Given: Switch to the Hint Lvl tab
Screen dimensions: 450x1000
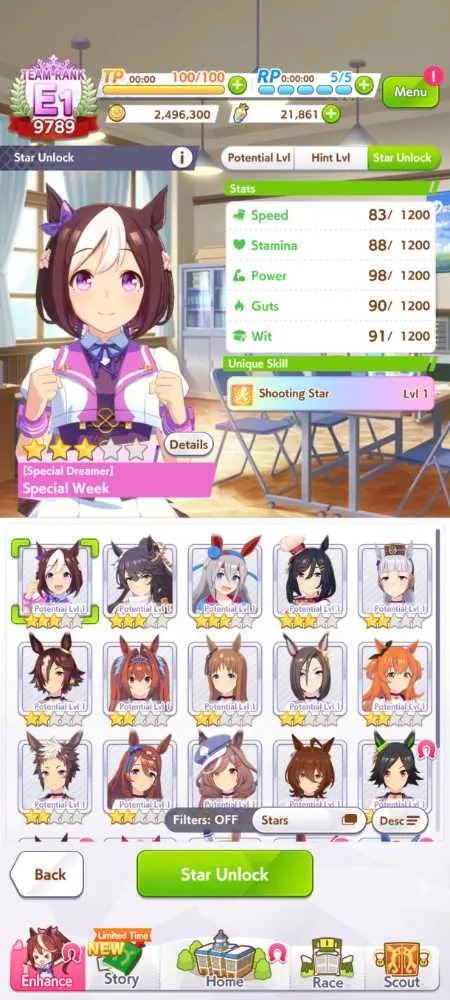Looking at the screenshot, I should (331, 158).
